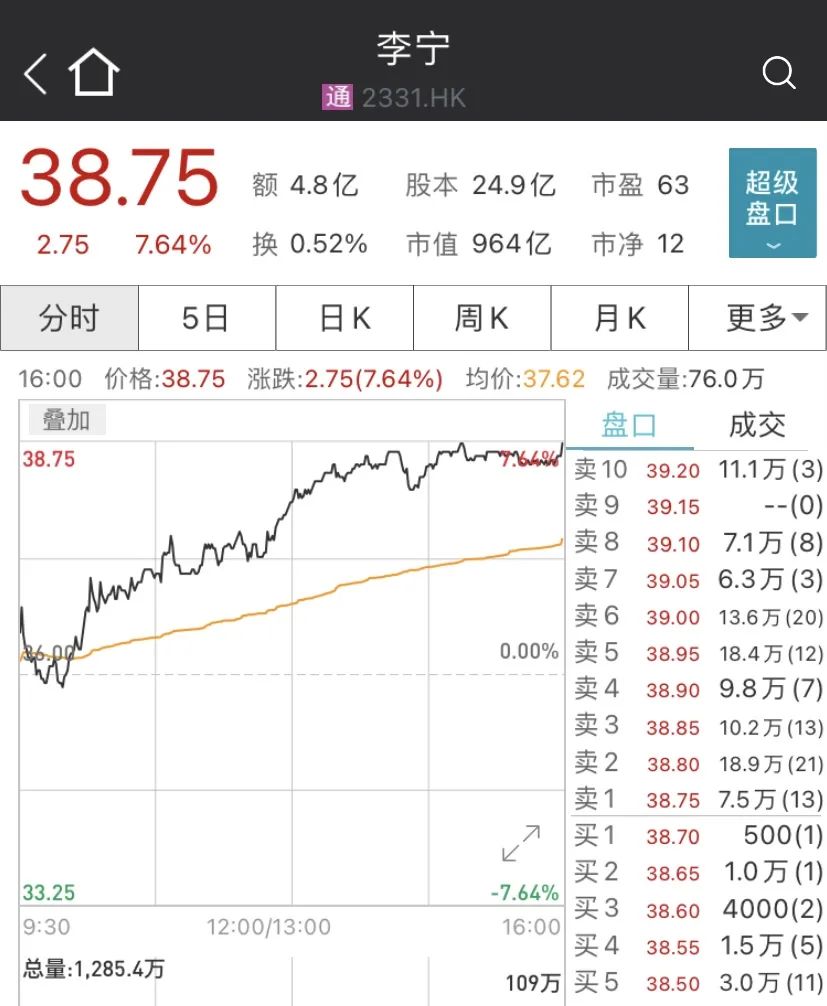Open the home screen icon
827x1006 pixels.
click(93, 71)
